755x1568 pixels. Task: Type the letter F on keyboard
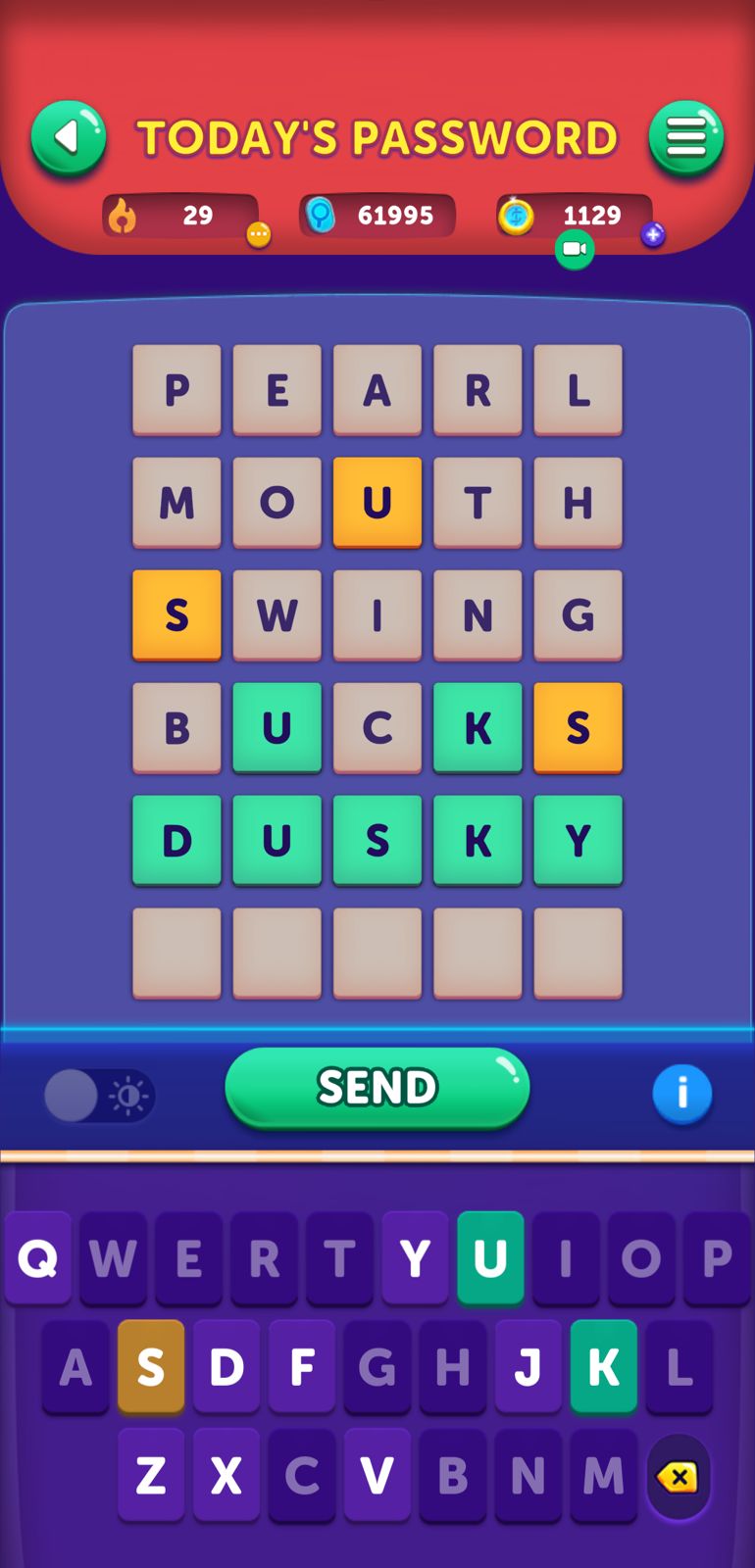[302, 1366]
